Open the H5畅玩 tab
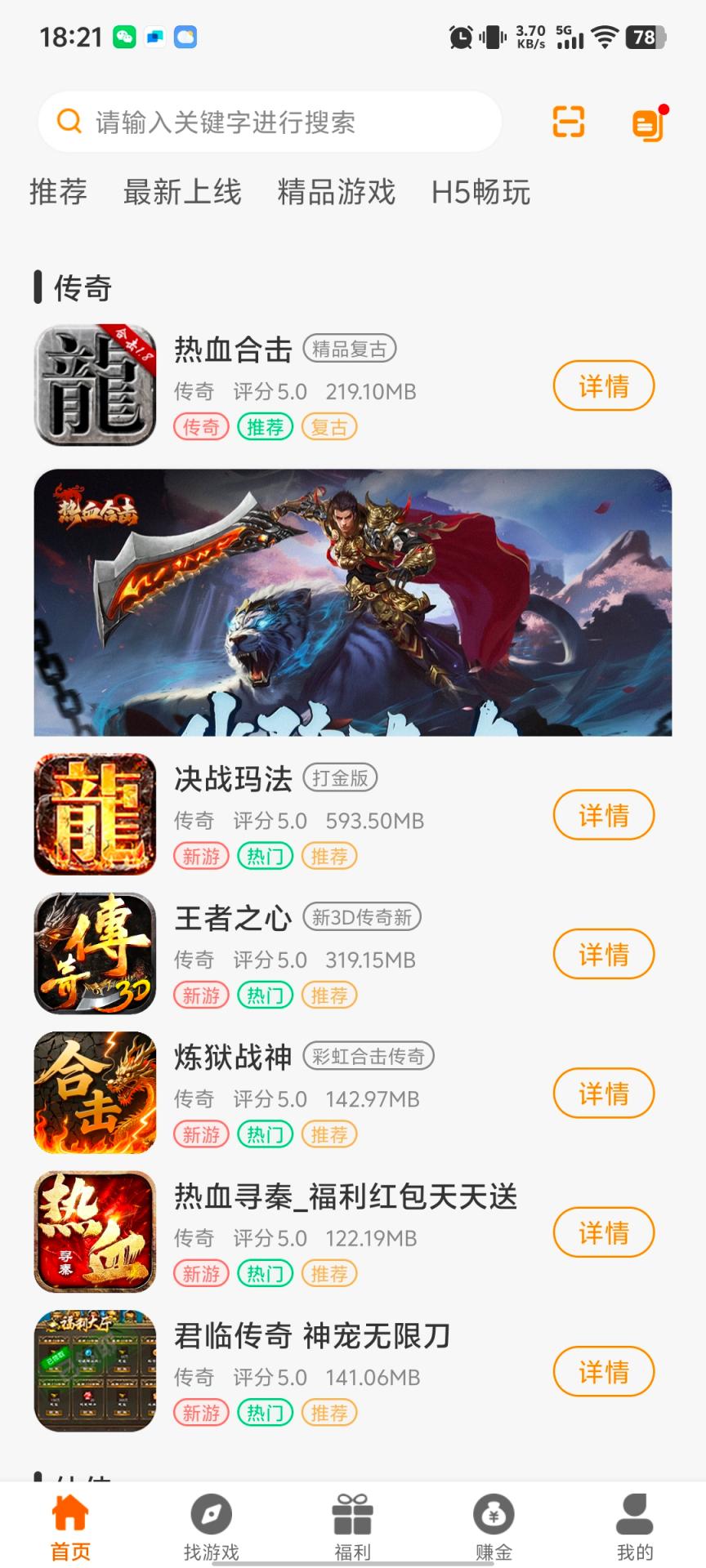 tap(482, 193)
